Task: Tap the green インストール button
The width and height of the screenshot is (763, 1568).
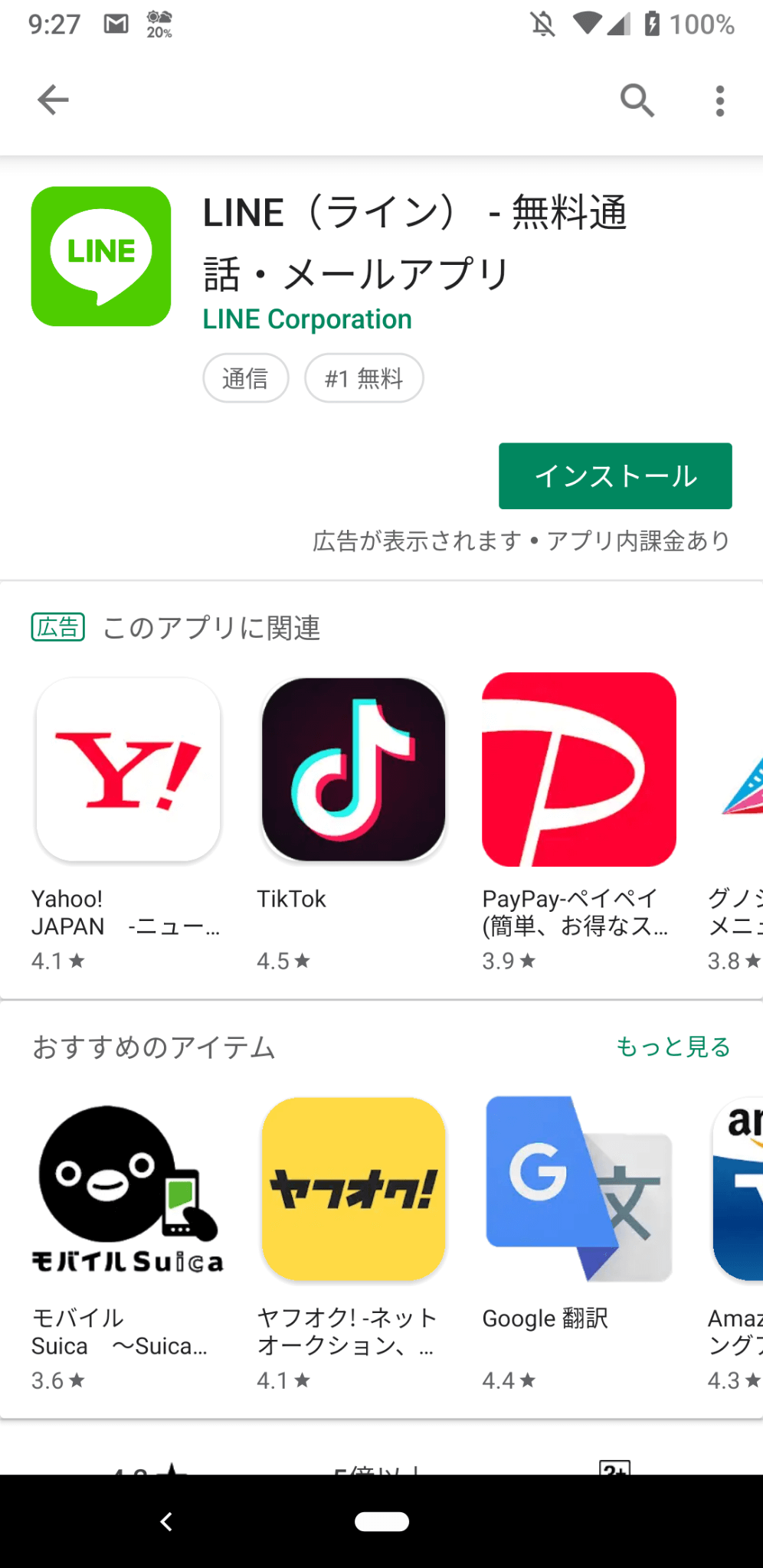Action: (x=615, y=475)
